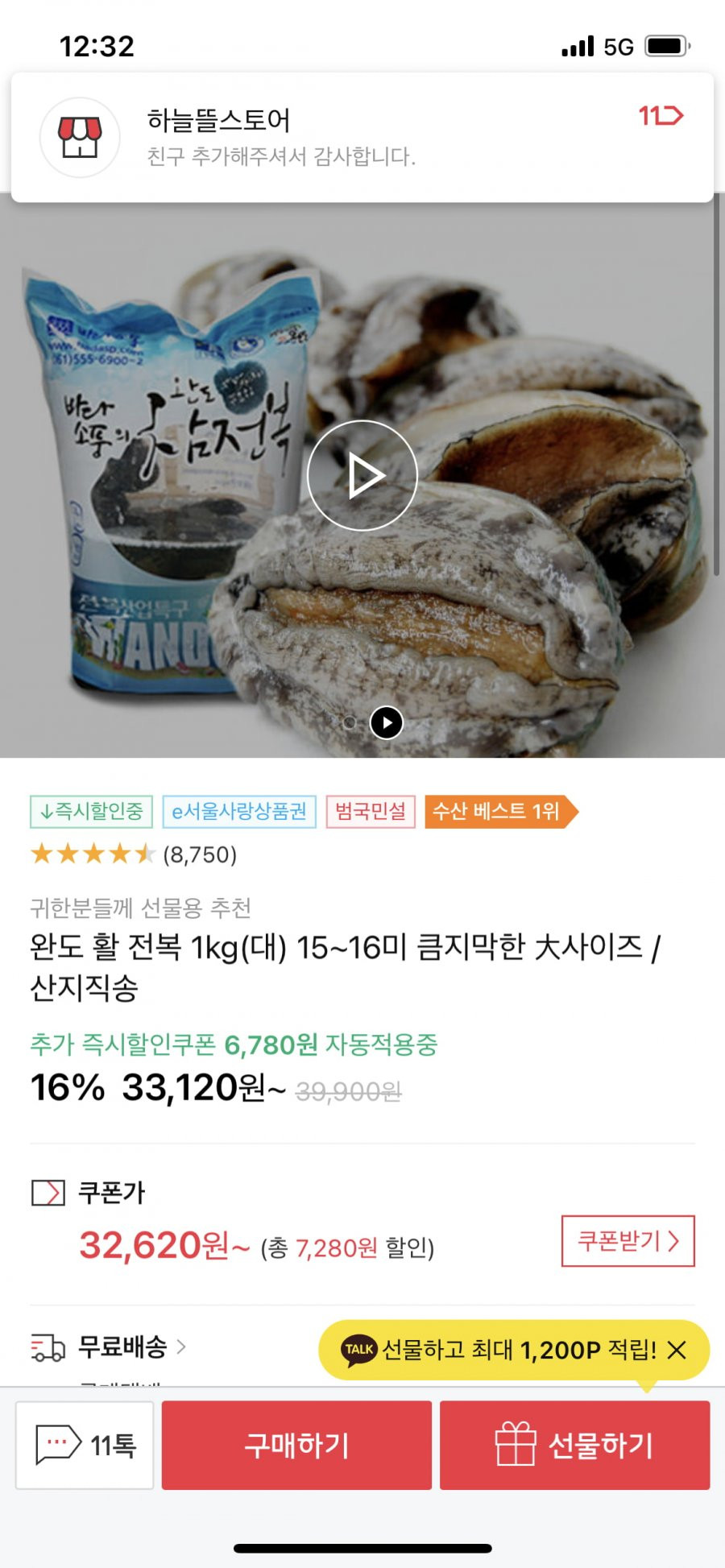Dismiss the 1,200P gift tooltip
This screenshot has width=725, height=1568.
pos(677,1351)
